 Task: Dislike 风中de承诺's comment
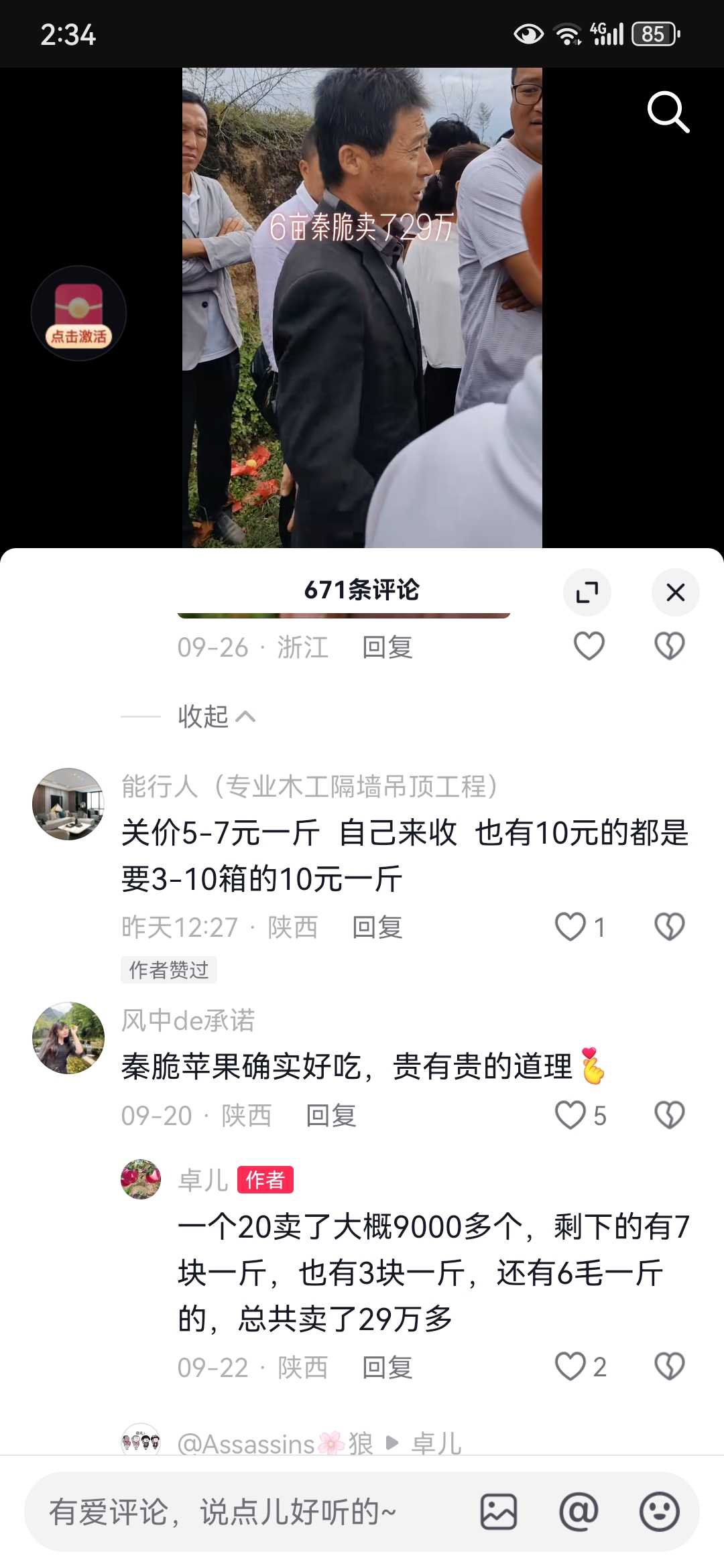[x=669, y=1115]
